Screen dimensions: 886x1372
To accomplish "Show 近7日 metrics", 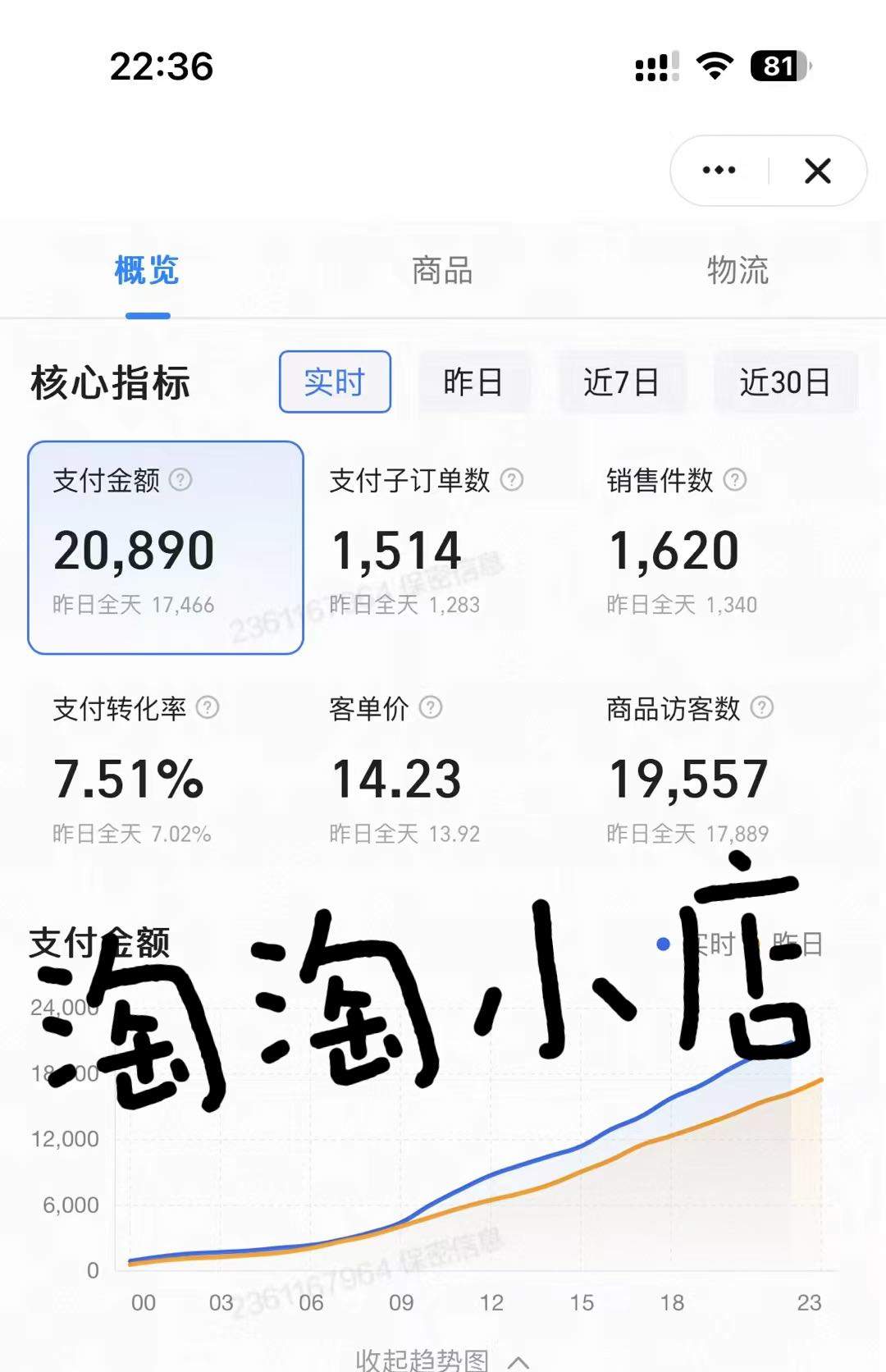I will pyautogui.click(x=621, y=382).
